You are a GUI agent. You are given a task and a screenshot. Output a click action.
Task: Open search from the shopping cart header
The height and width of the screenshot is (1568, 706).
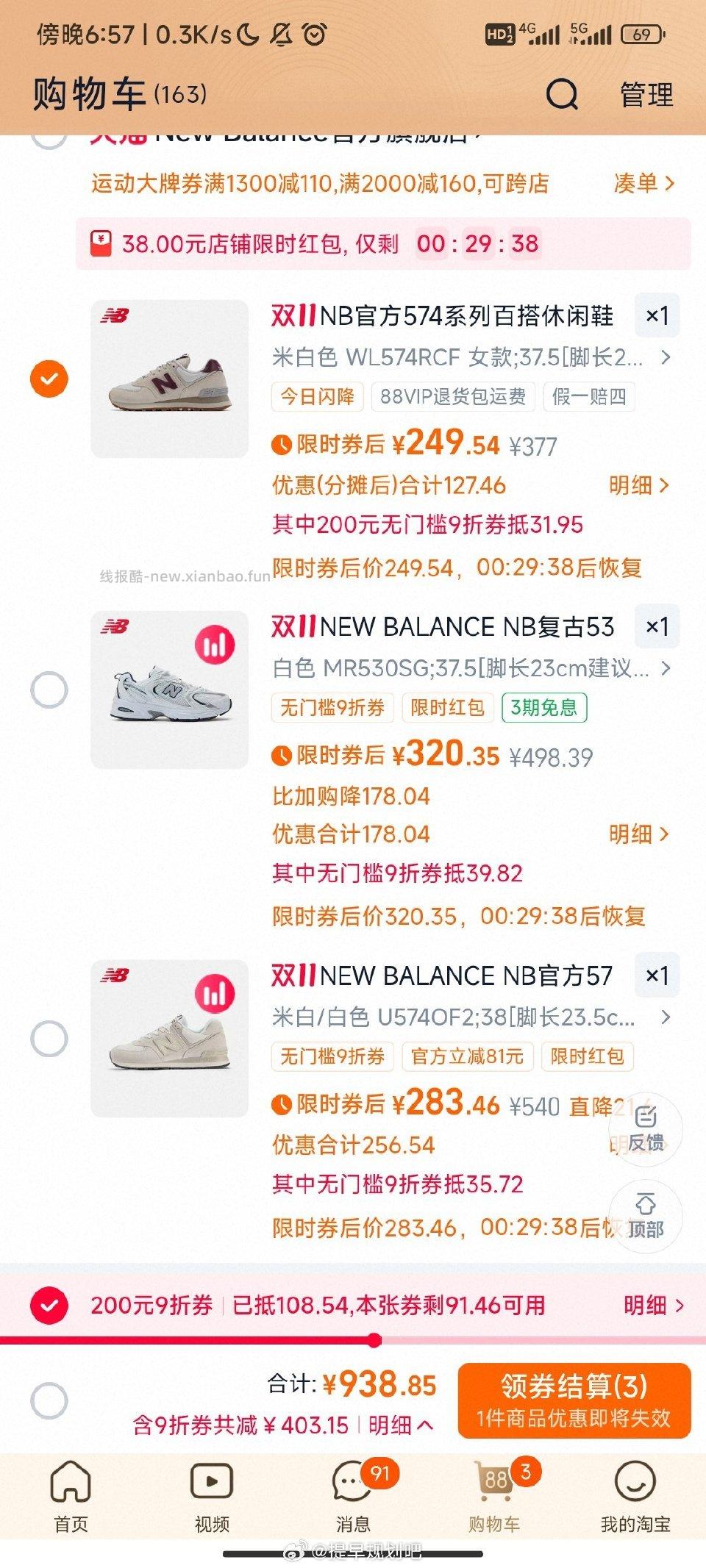(x=562, y=95)
